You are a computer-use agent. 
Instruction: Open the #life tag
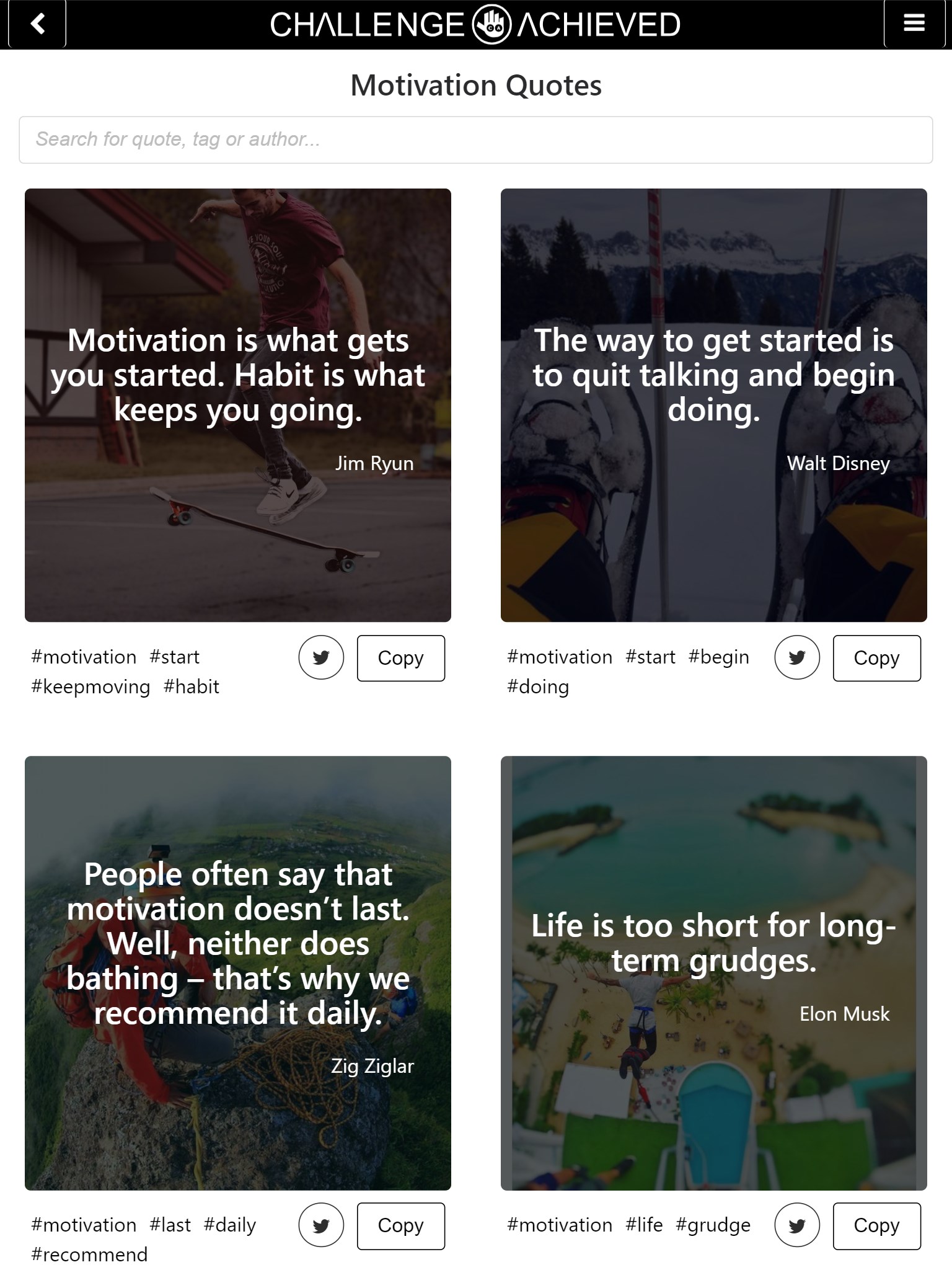pos(644,1225)
